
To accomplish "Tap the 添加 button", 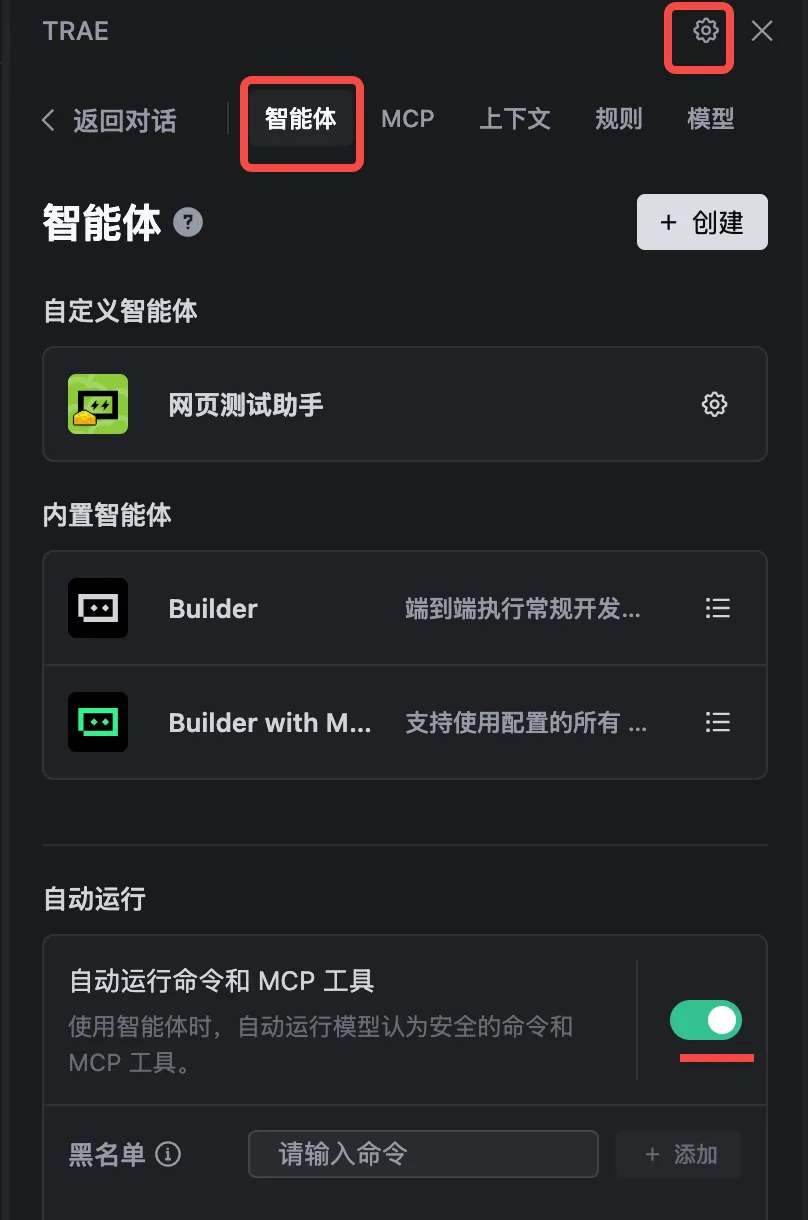I will (x=679, y=1155).
